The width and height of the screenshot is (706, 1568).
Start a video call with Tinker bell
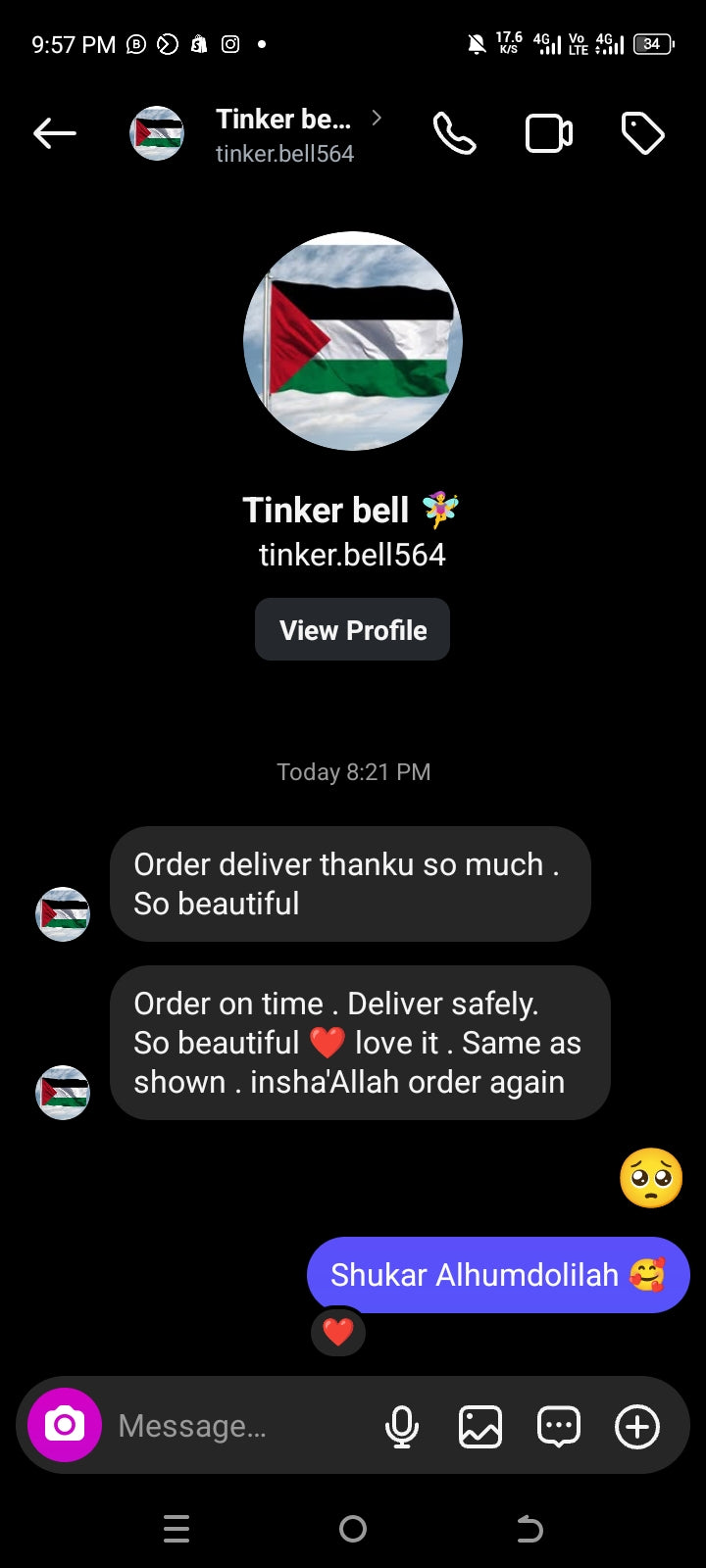tap(549, 133)
